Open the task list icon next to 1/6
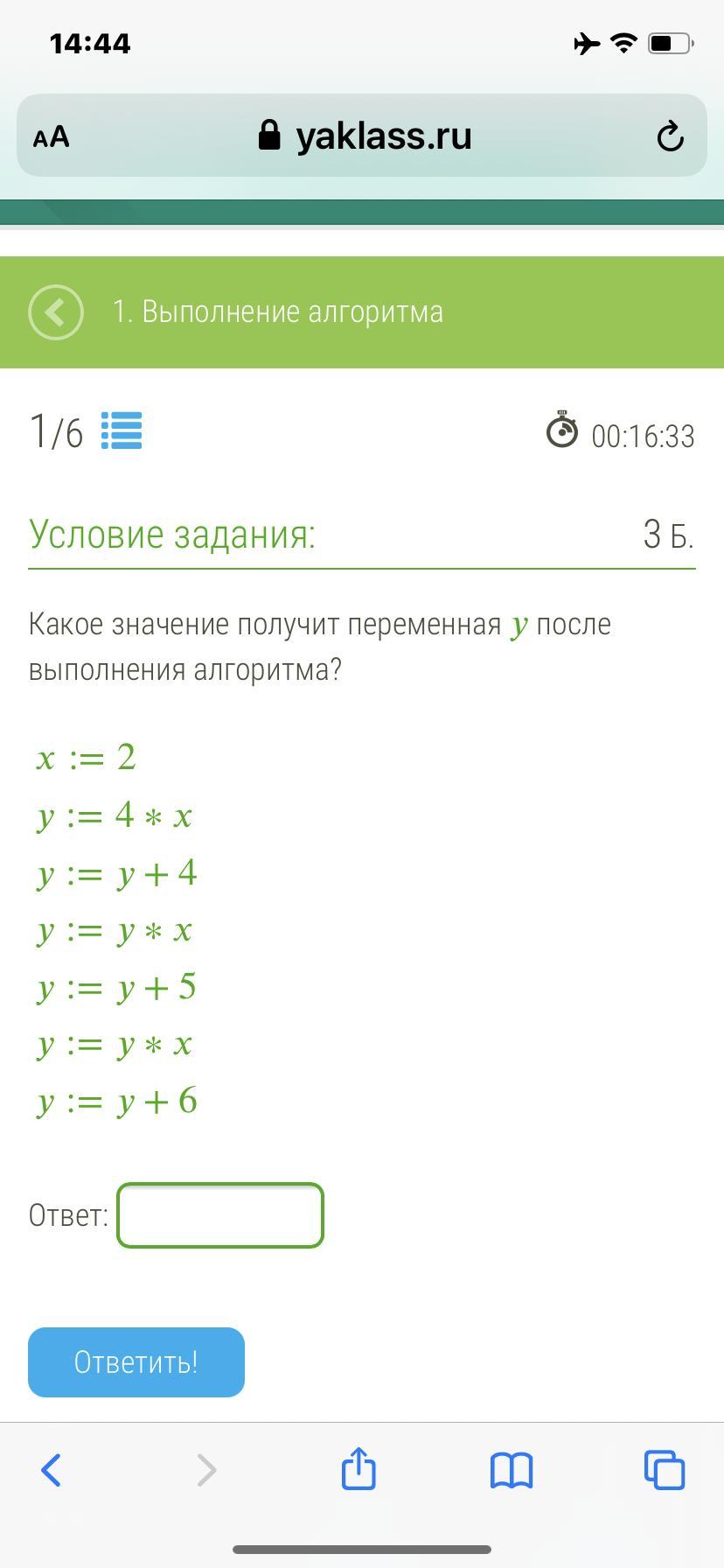Image resolution: width=724 pixels, height=1568 pixels. tap(122, 431)
